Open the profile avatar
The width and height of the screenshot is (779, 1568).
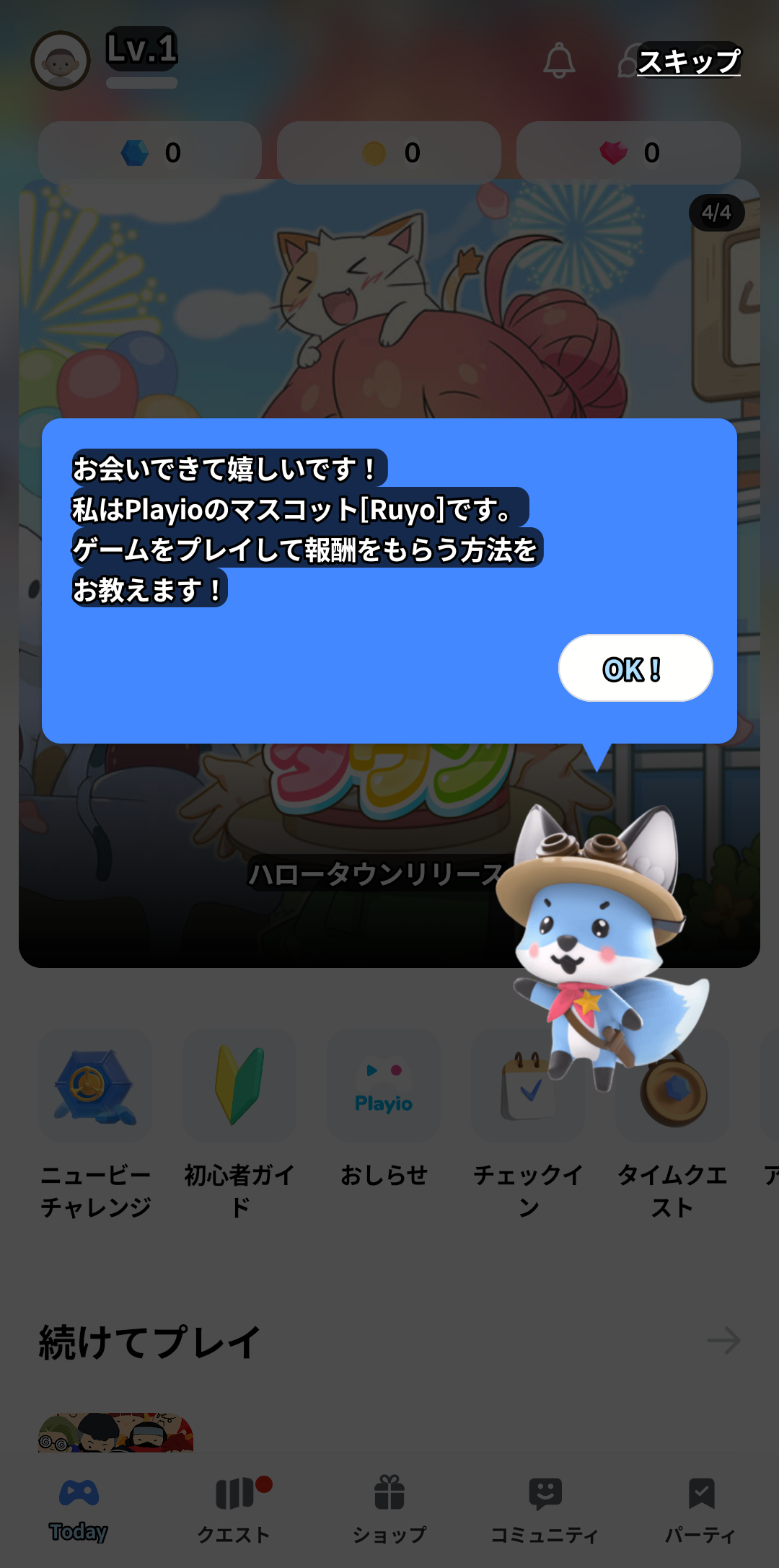click(x=61, y=61)
